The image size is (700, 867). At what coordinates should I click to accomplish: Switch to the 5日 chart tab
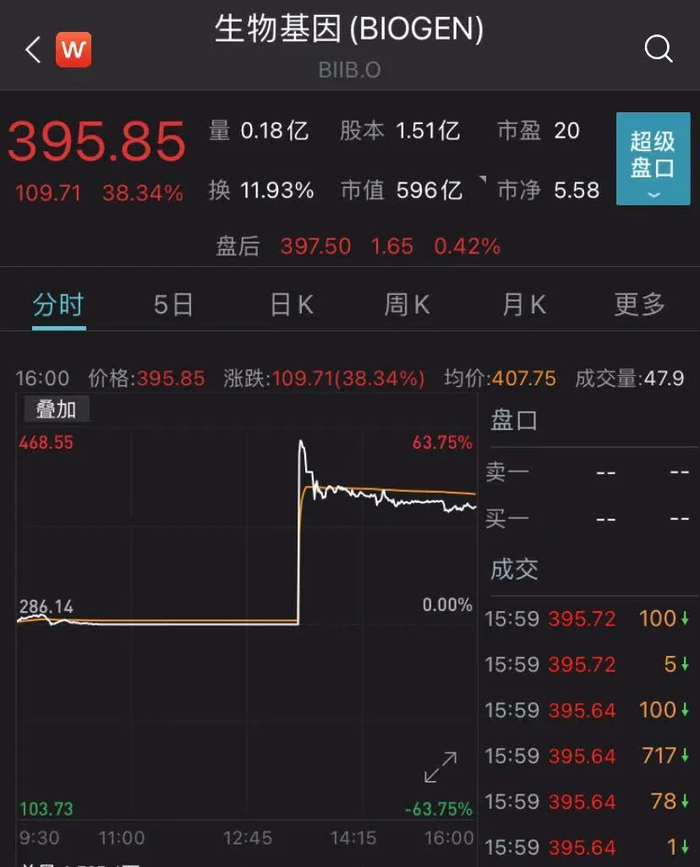coord(173,305)
